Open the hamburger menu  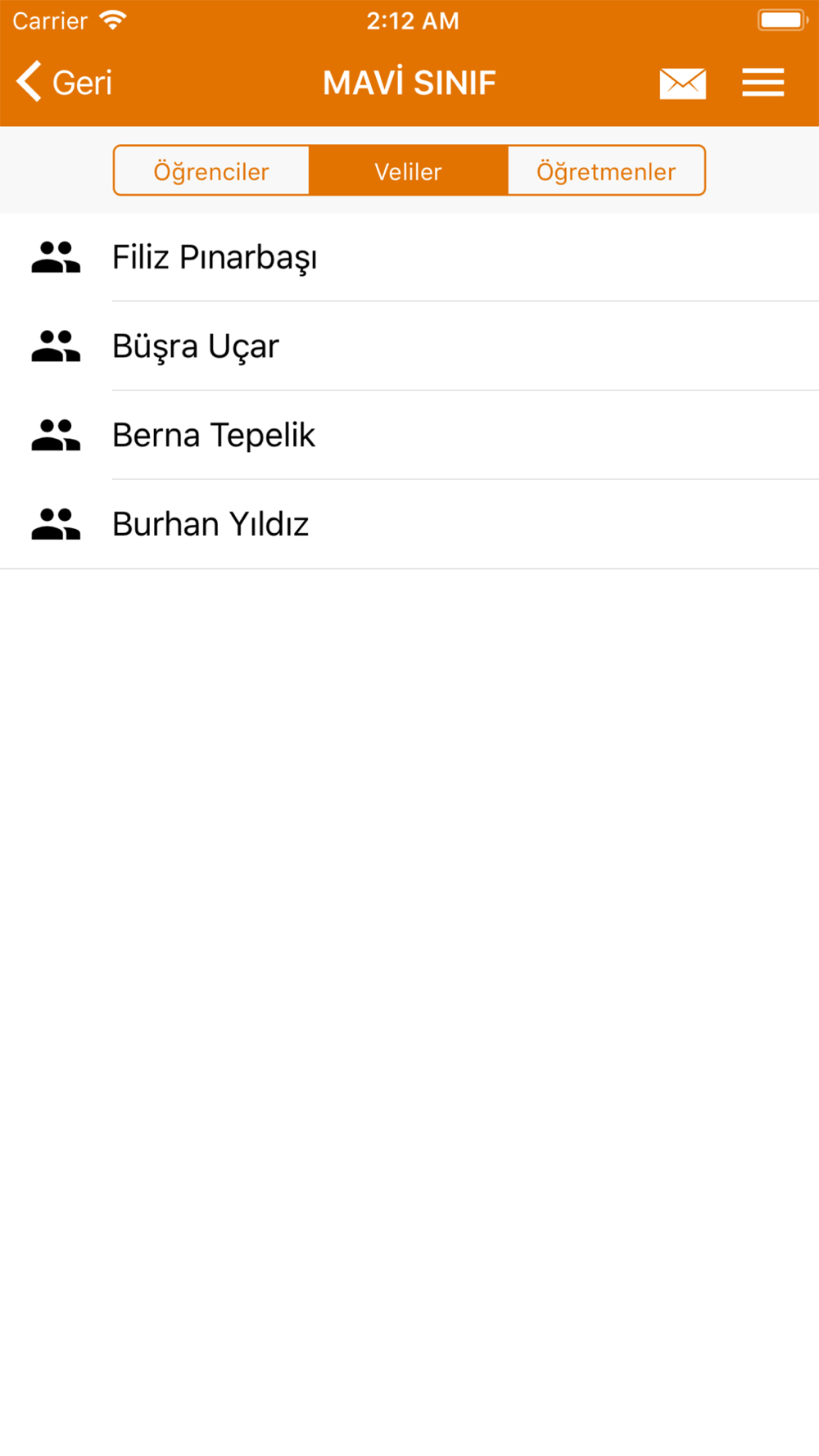tap(762, 83)
